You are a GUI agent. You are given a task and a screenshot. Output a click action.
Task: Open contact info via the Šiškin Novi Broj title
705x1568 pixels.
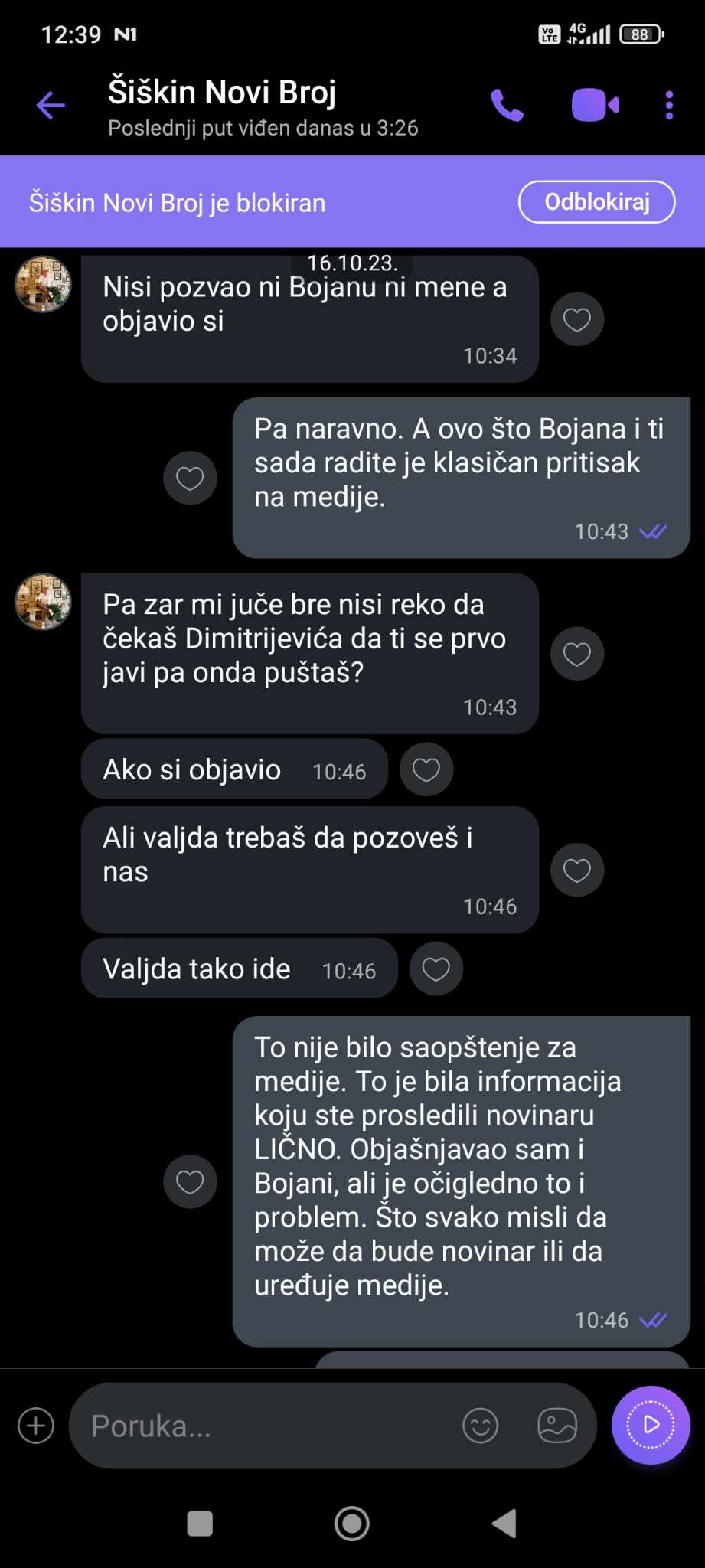click(222, 92)
